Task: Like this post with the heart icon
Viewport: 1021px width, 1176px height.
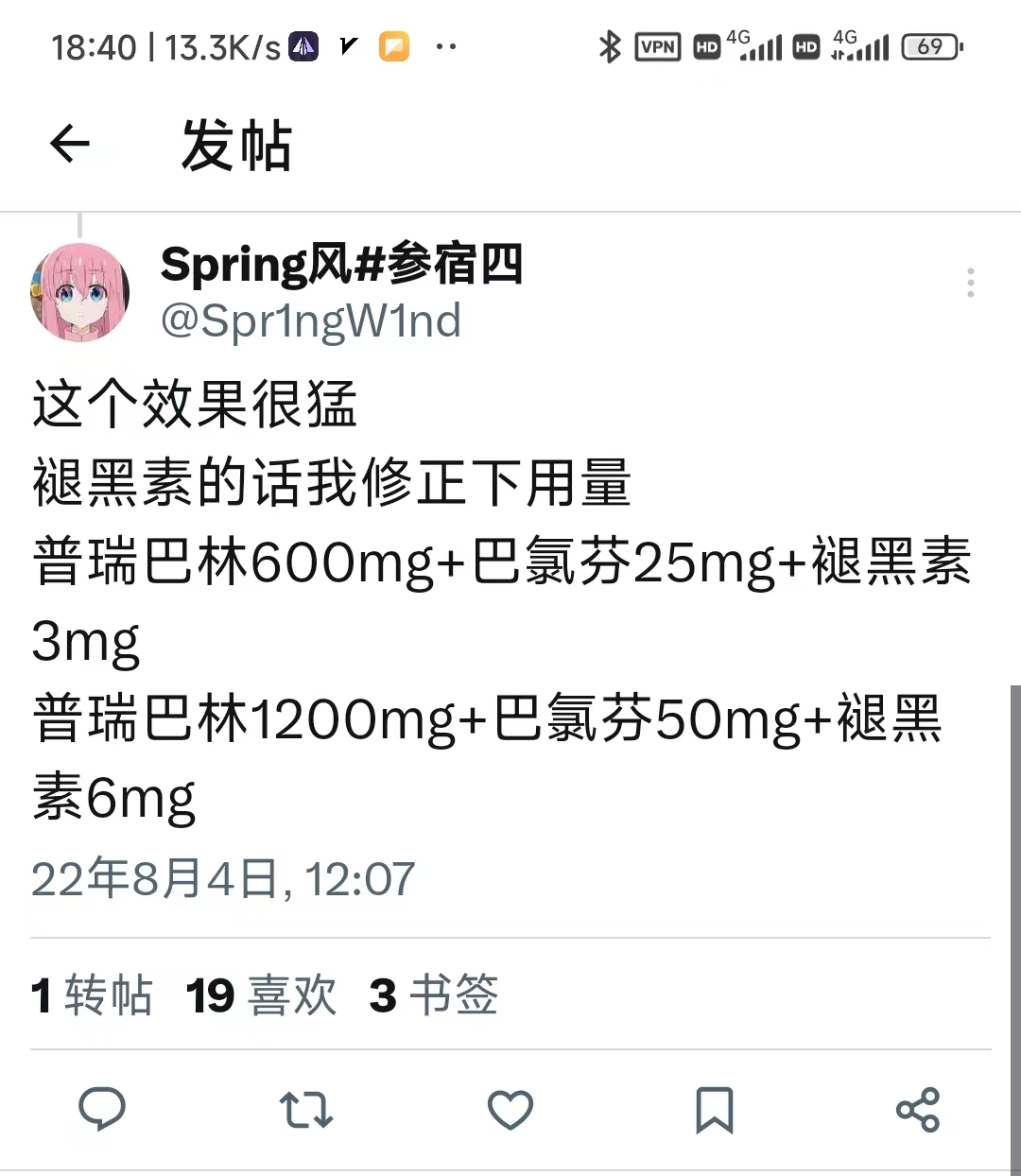Action: click(x=510, y=1109)
